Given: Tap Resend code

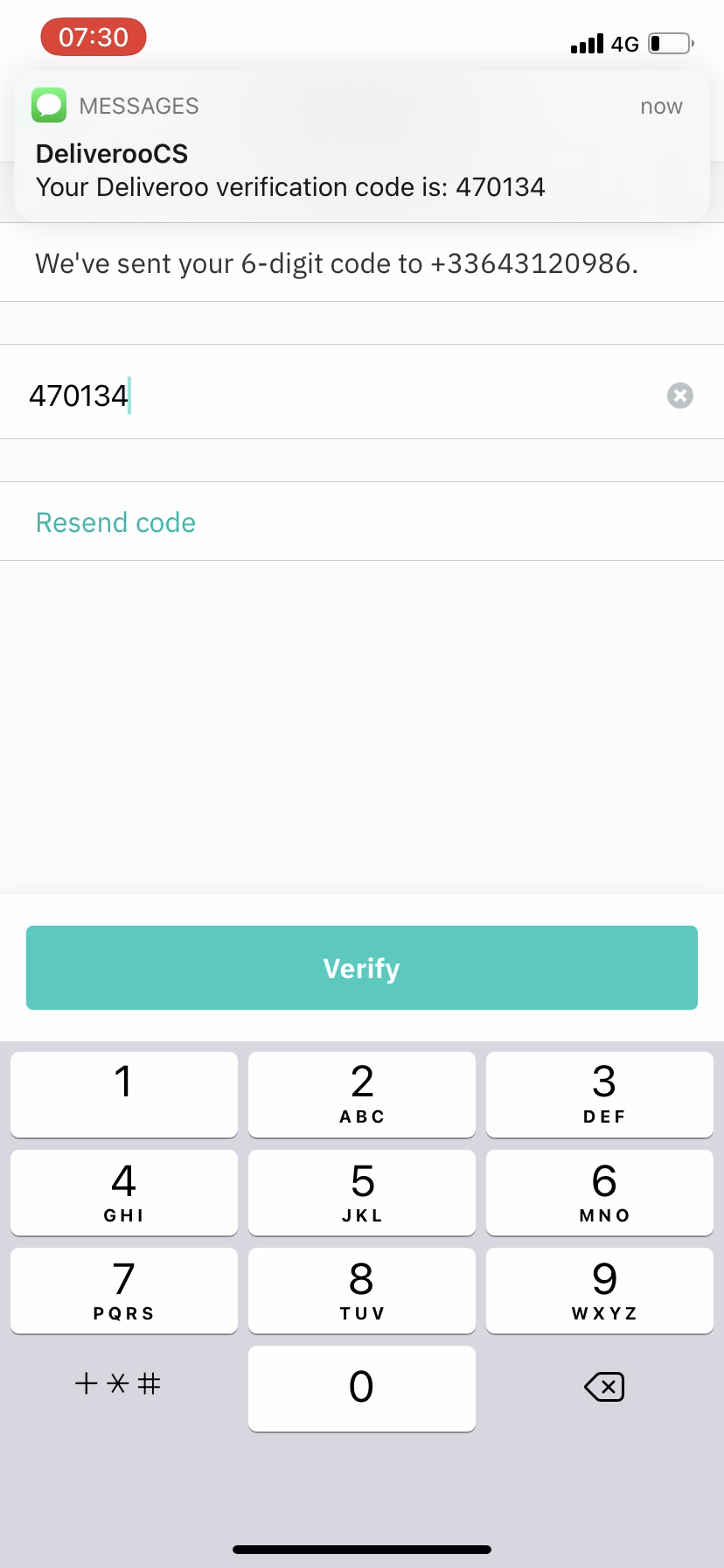Looking at the screenshot, I should pyautogui.click(x=115, y=521).
